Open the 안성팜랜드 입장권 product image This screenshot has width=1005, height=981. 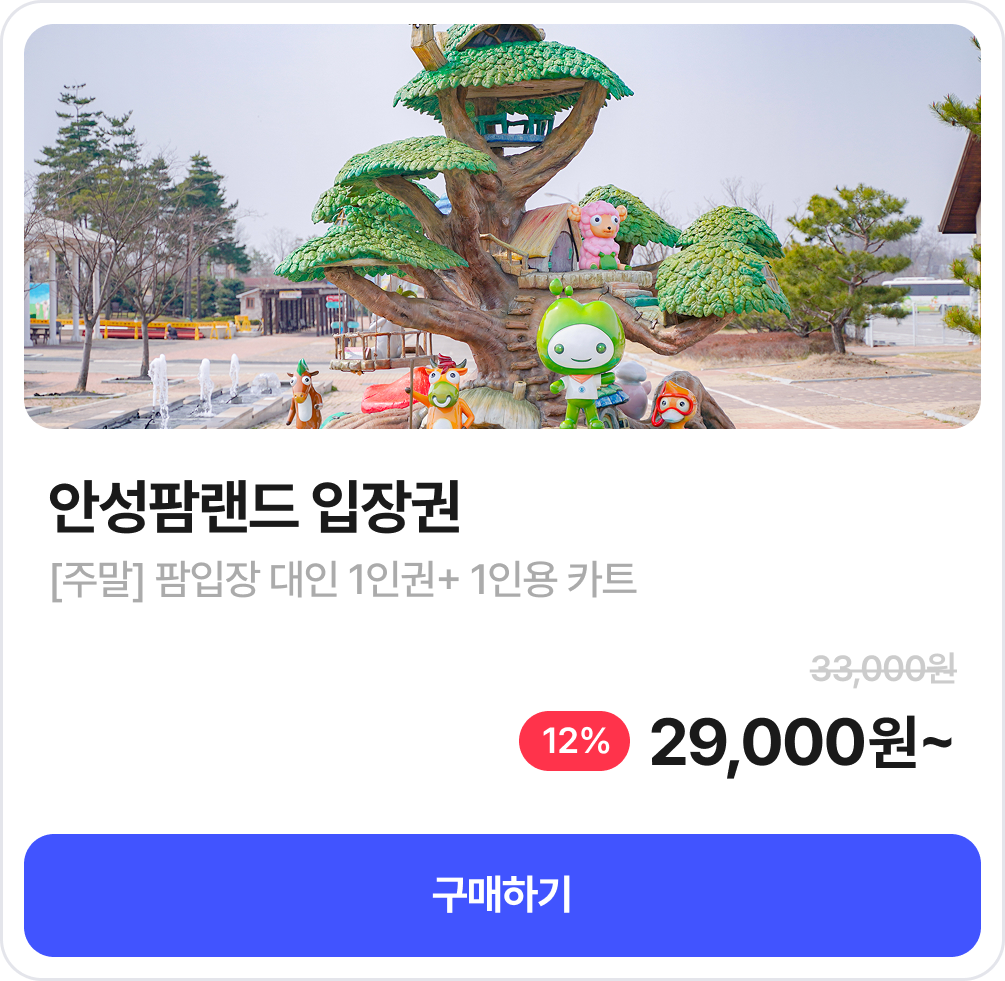click(502, 227)
